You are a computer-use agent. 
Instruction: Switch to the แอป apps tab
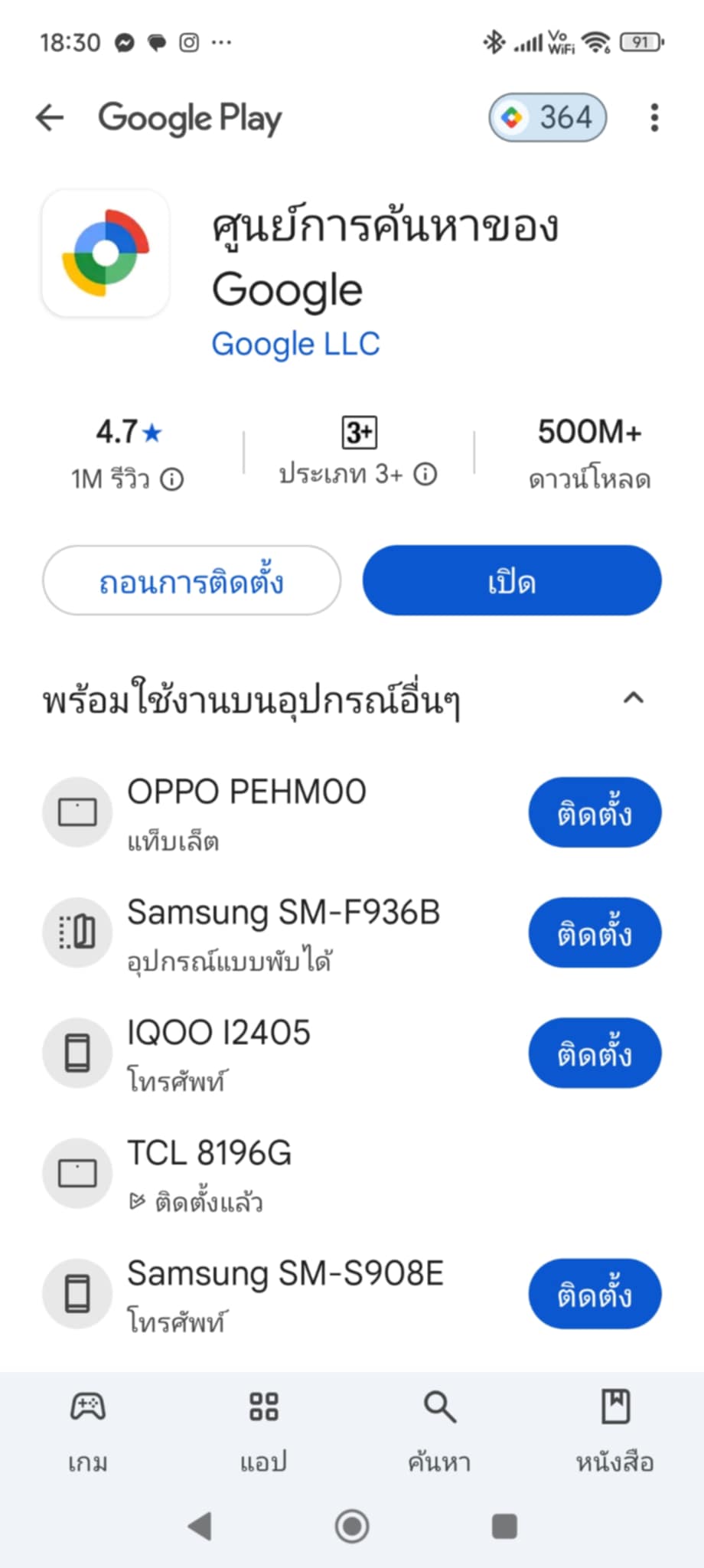pyautogui.click(x=264, y=1430)
